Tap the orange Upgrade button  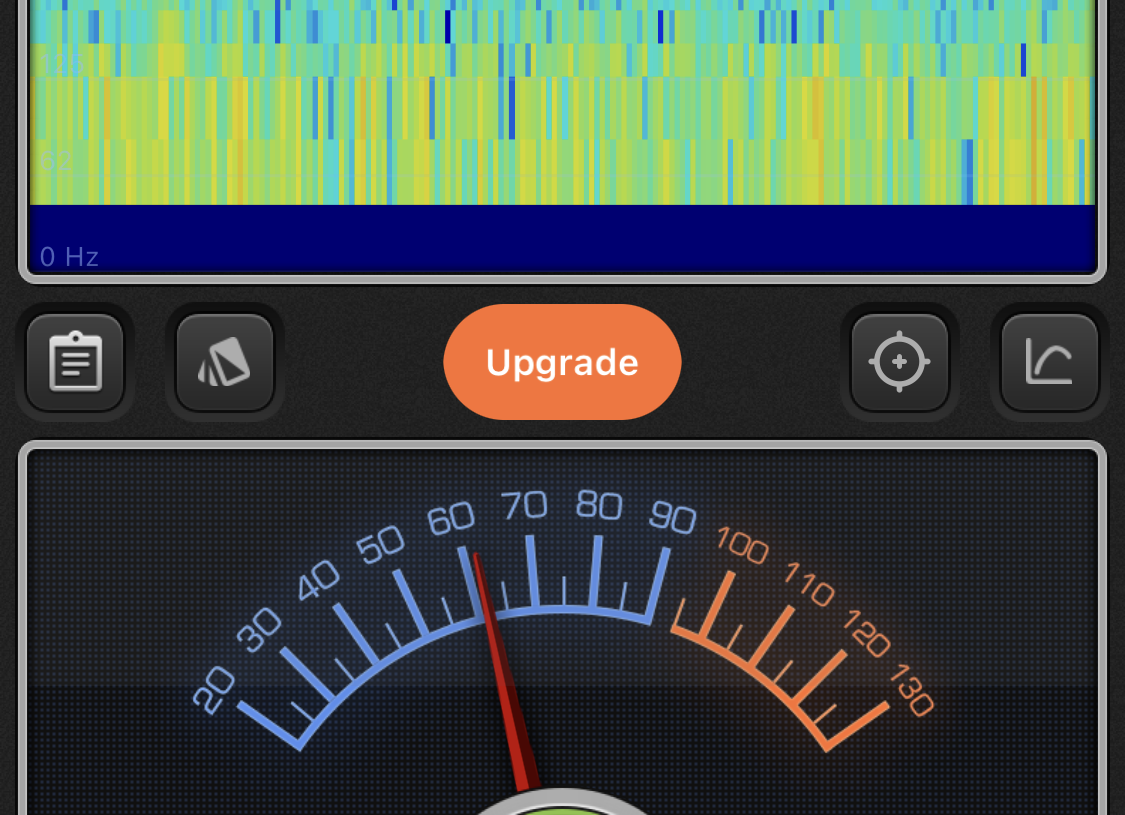point(562,362)
